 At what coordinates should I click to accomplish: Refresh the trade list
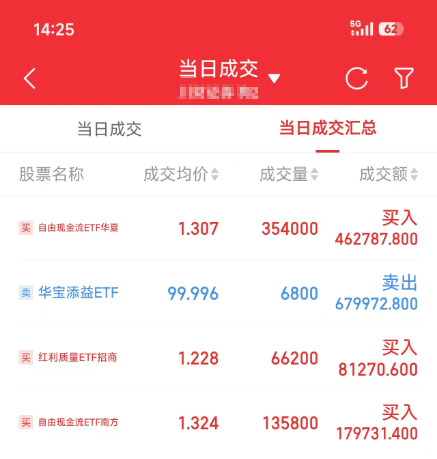click(x=357, y=78)
